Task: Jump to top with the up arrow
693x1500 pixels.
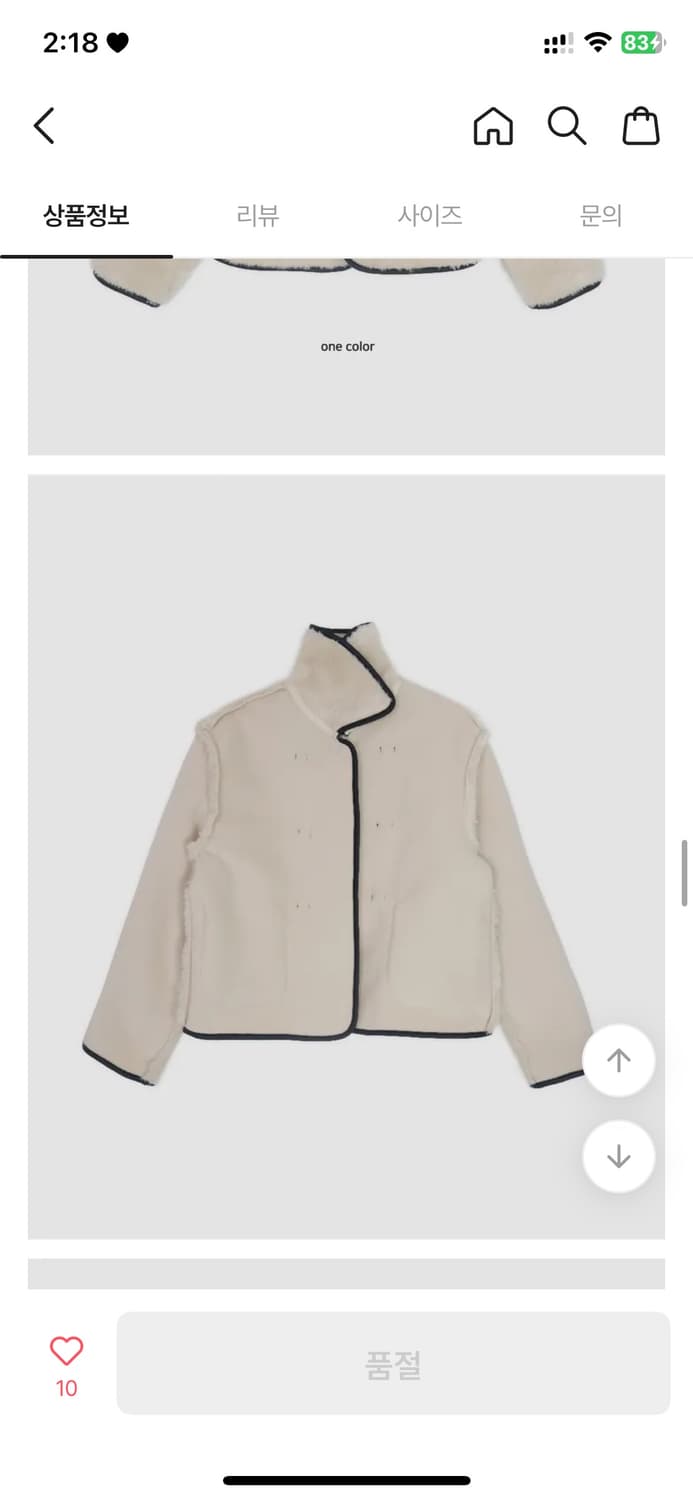Action: (x=619, y=1061)
